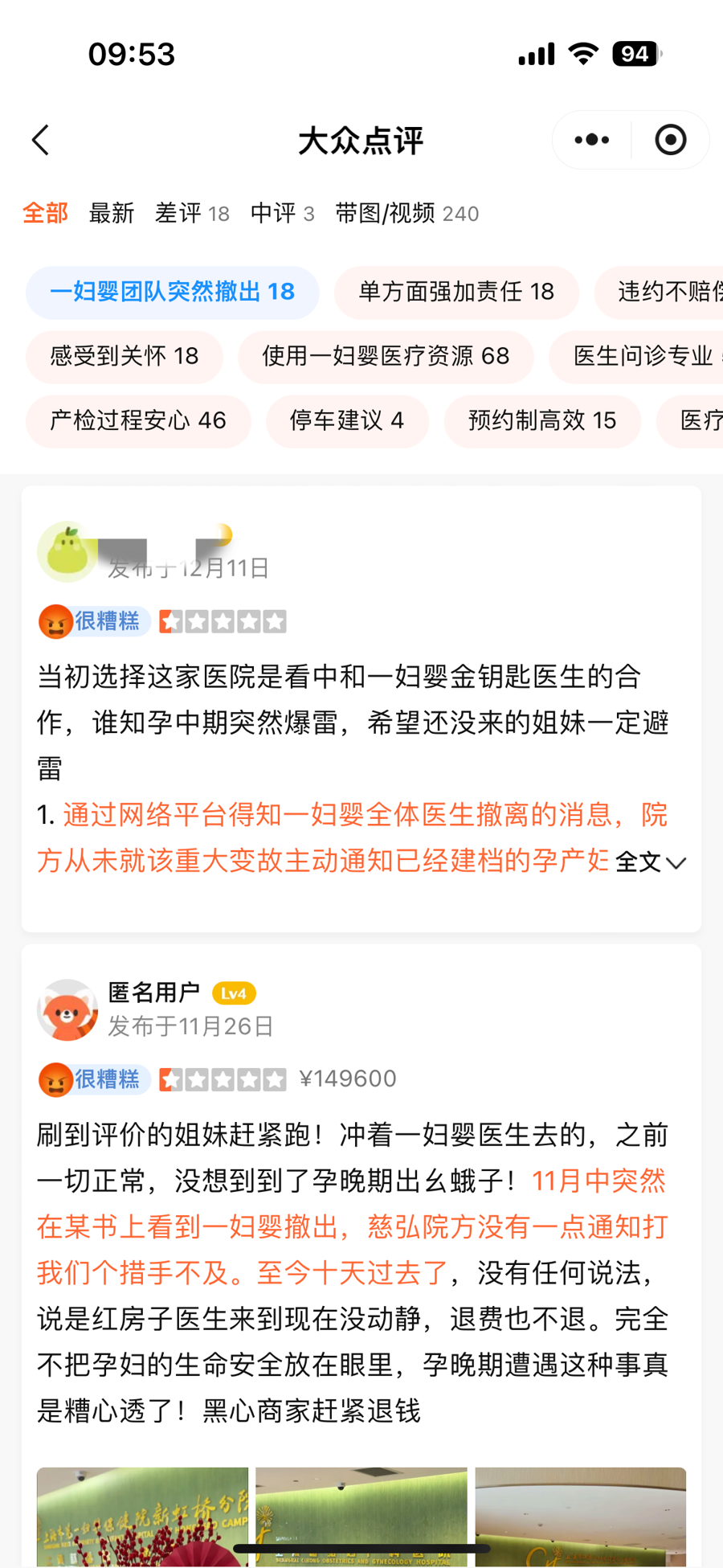Show 差评 reviews only

tap(191, 213)
